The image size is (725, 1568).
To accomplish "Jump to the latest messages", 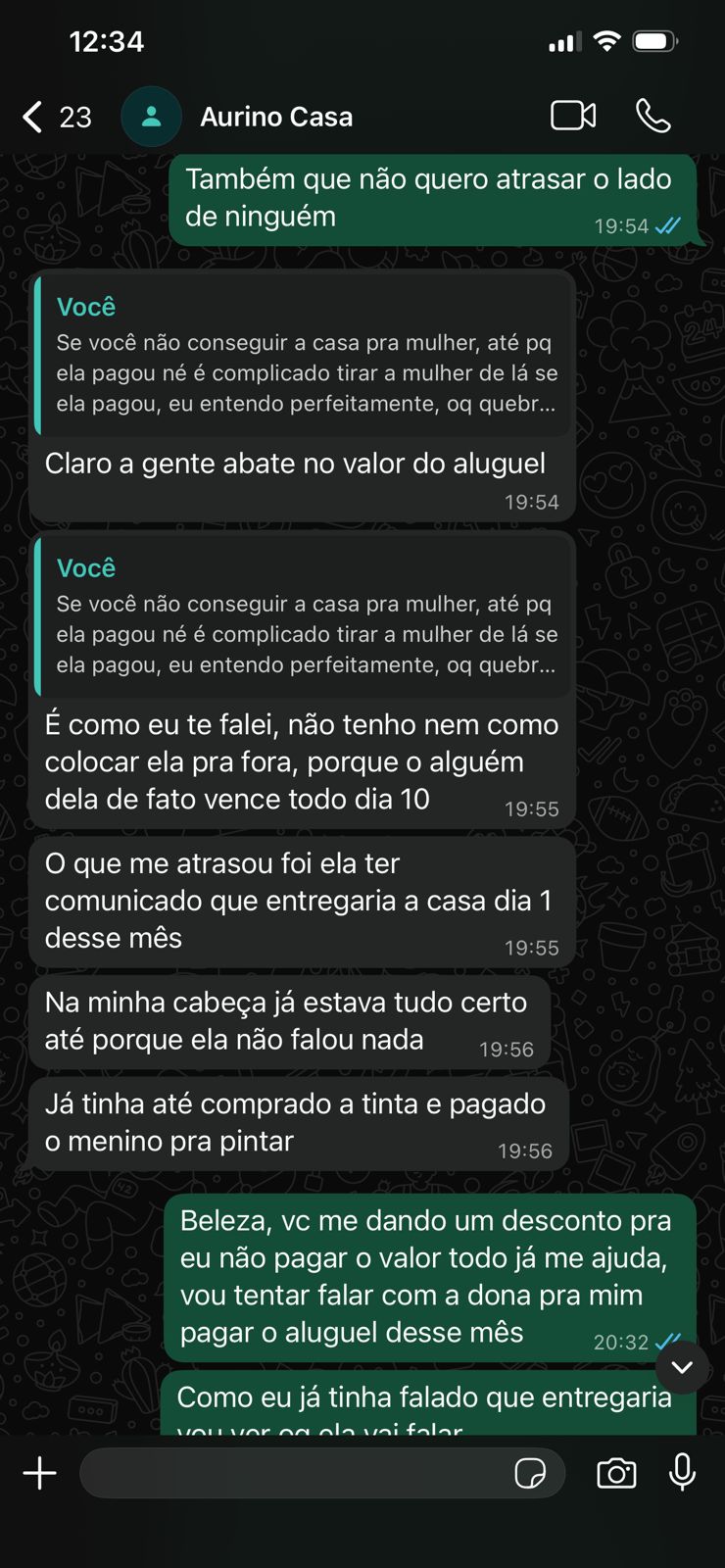I will point(682,1367).
